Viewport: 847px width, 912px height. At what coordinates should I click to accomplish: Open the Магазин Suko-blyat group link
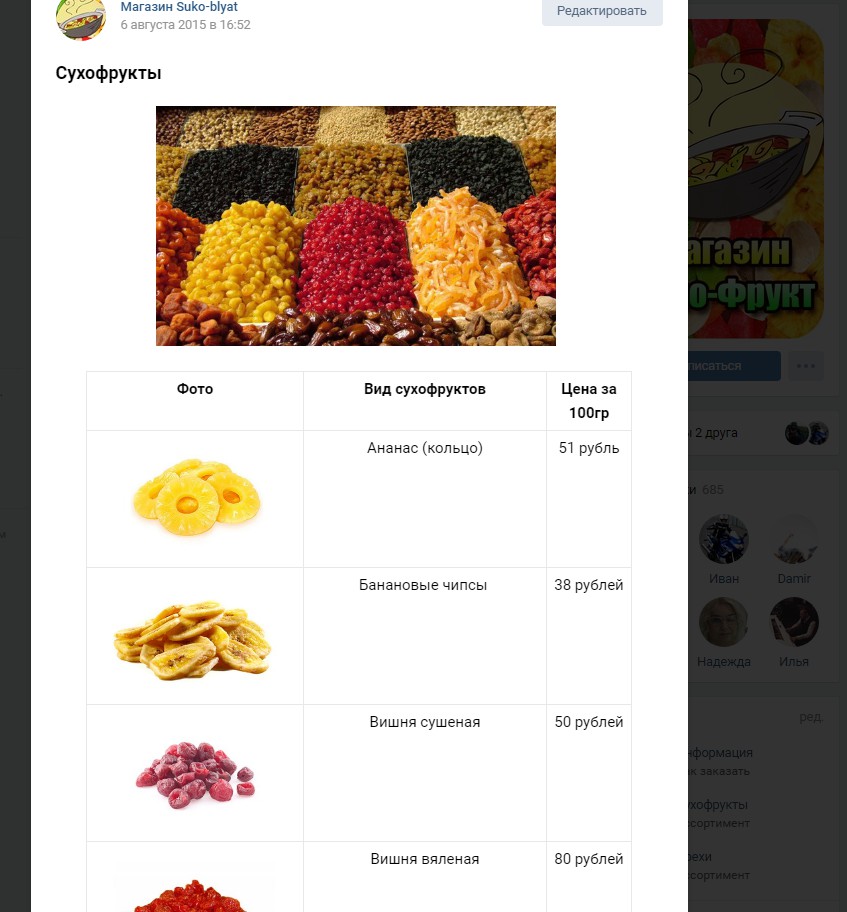click(179, 7)
